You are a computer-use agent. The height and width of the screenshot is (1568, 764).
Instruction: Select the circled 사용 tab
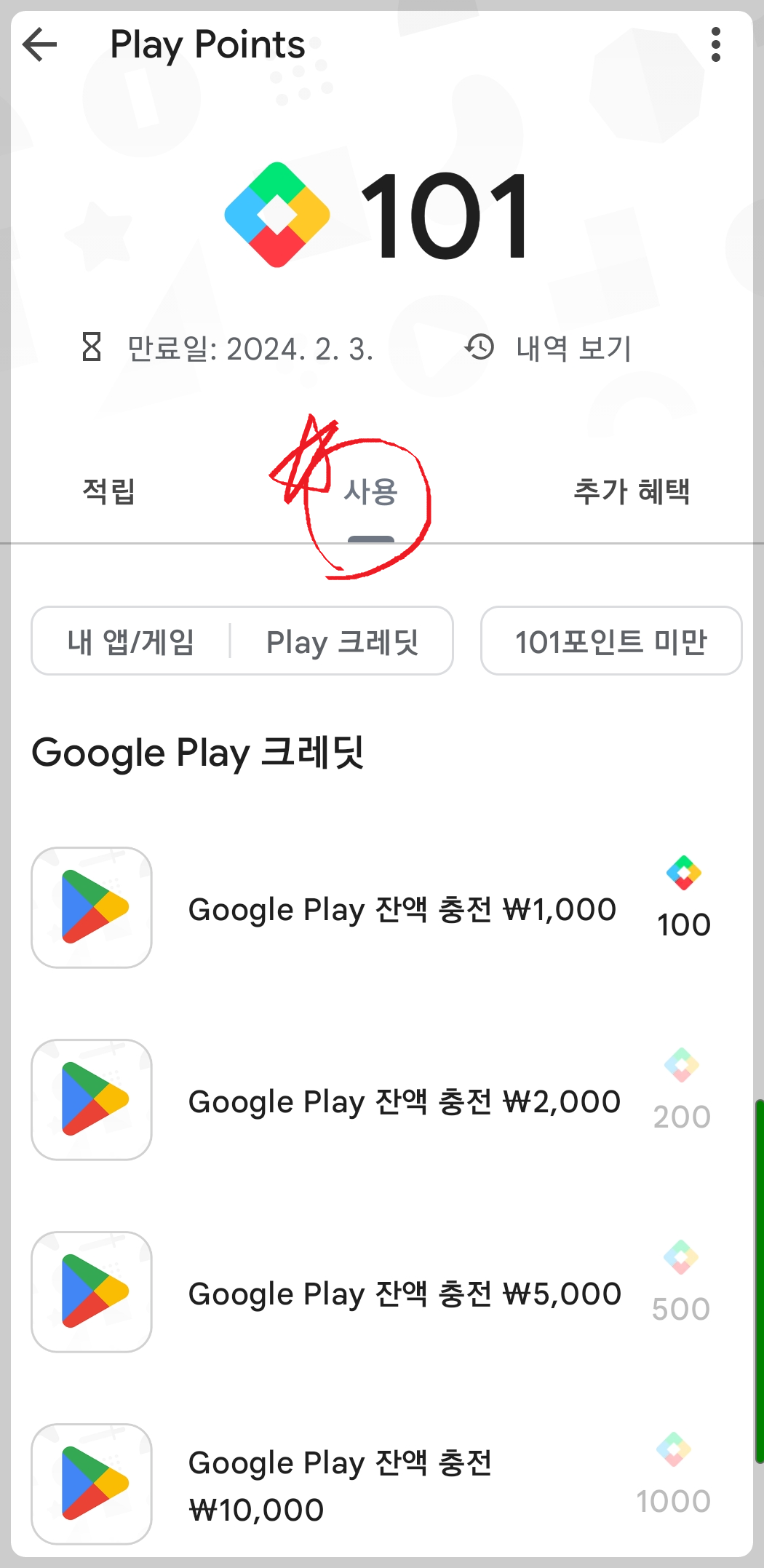coord(373,492)
